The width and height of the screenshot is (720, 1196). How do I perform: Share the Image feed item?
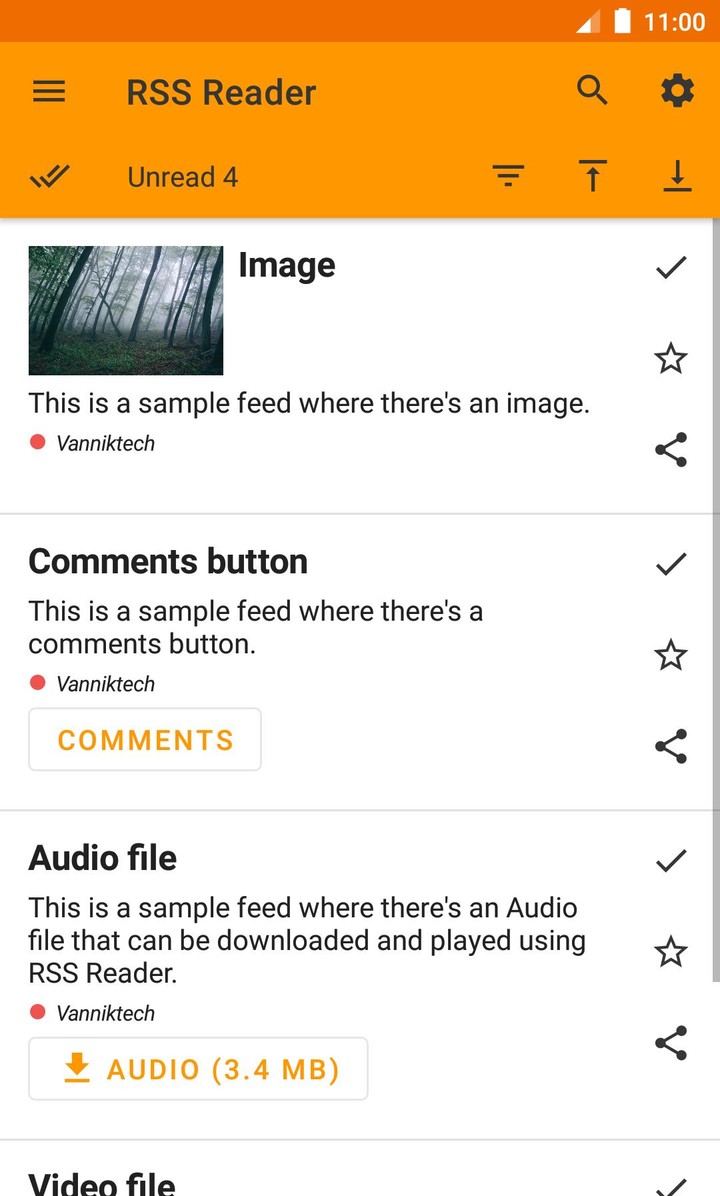671,450
